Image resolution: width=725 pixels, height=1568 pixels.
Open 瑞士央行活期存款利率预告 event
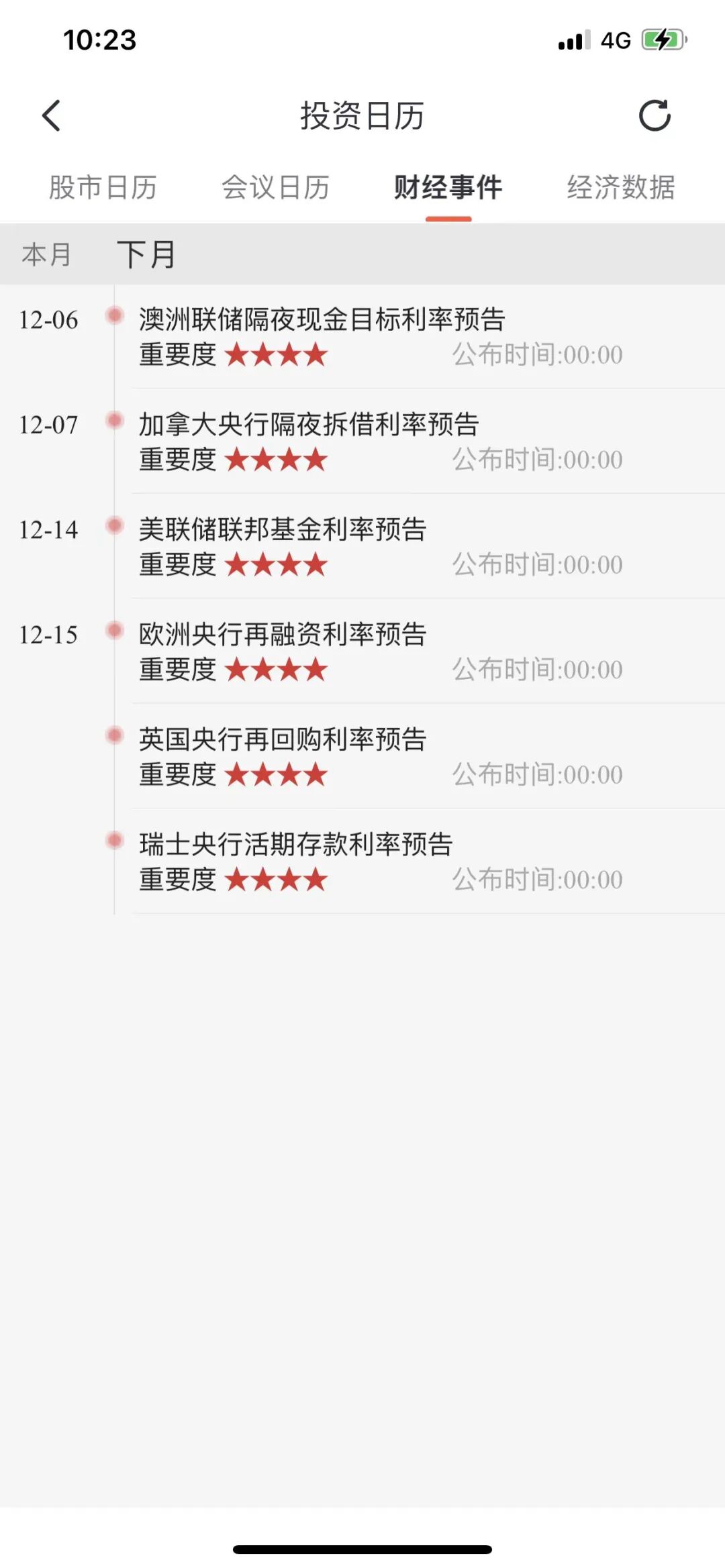(x=428, y=861)
